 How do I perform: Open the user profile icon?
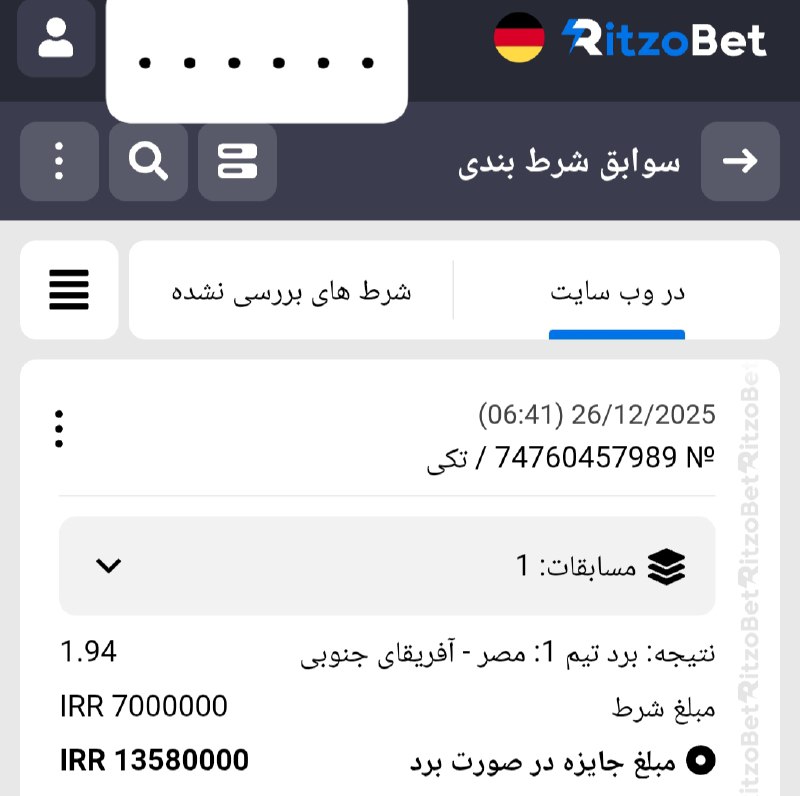[x=56, y=39]
